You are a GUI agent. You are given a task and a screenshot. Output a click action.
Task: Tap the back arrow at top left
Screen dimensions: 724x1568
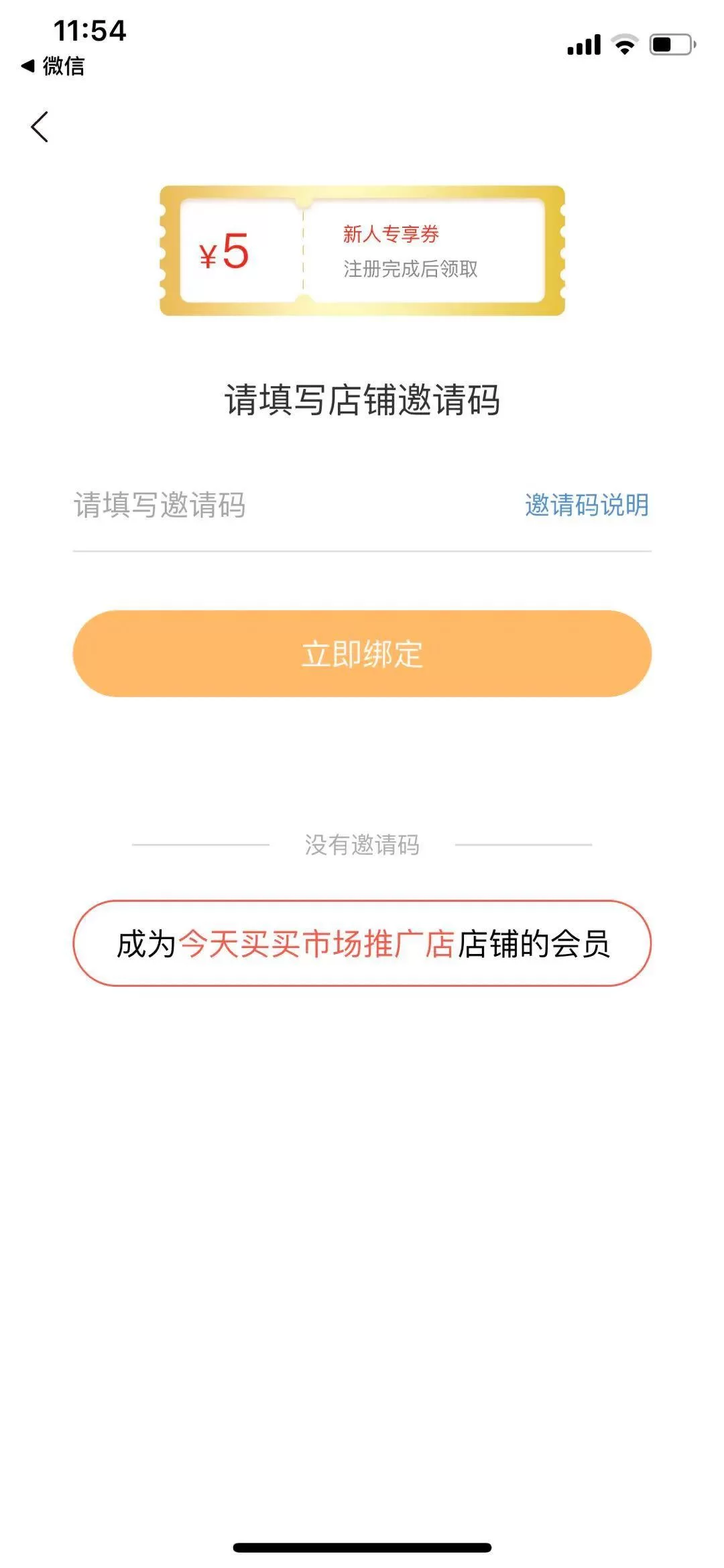pyautogui.click(x=39, y=126)
